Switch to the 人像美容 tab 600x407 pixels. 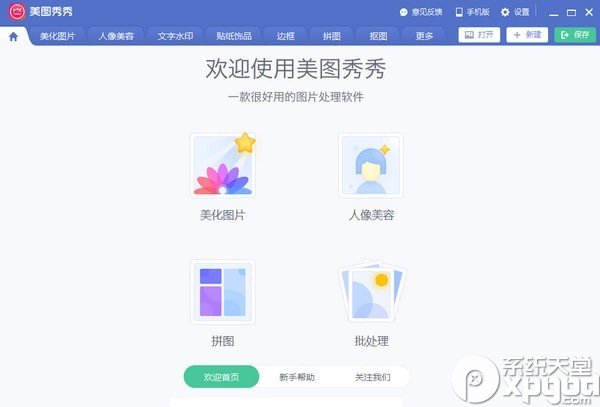coord(116,36)
